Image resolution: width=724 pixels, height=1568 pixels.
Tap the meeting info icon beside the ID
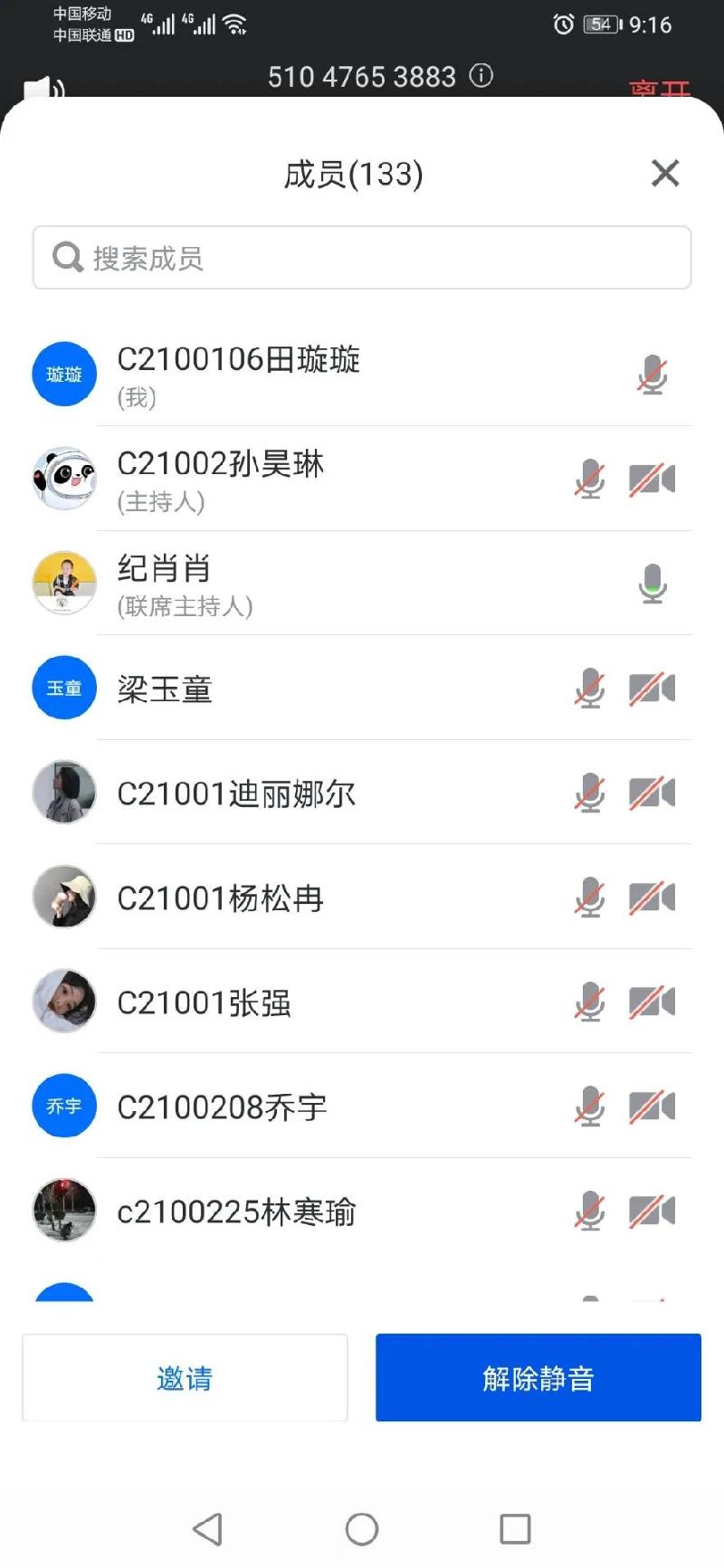point(481,76)
